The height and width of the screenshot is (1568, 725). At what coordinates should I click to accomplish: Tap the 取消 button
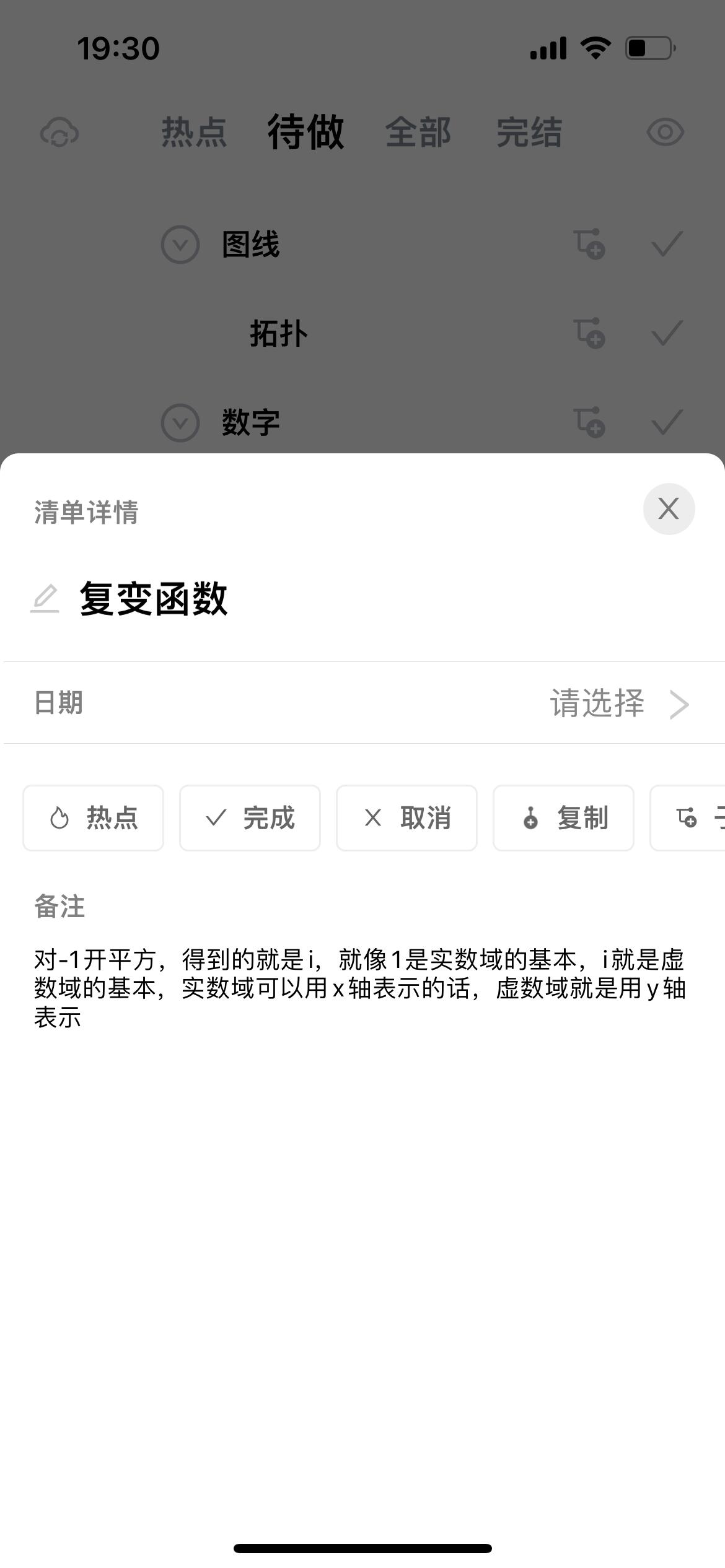(x=406, y=818)
